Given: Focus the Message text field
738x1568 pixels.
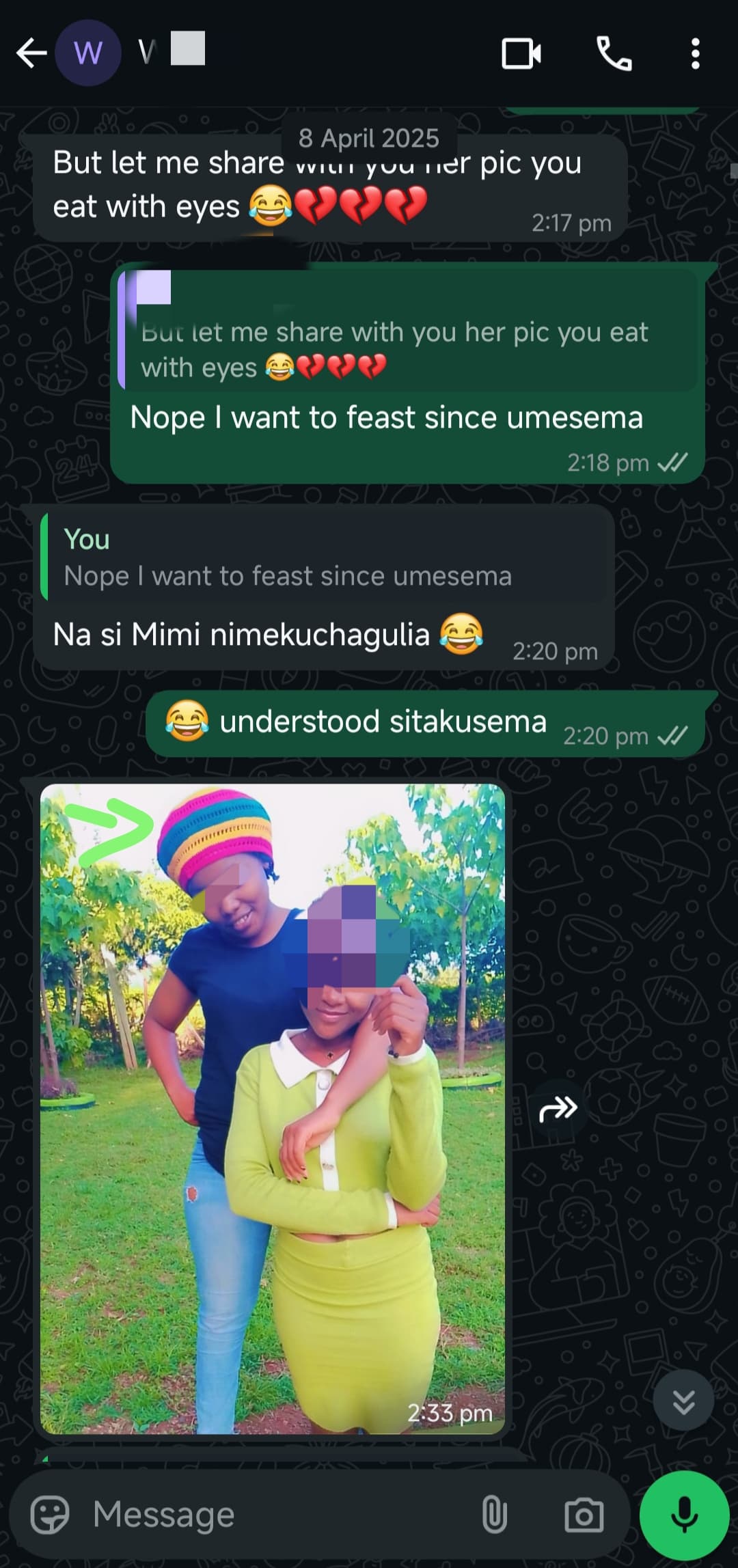Looking at the screenshot, I should [x=273, y=1515].
